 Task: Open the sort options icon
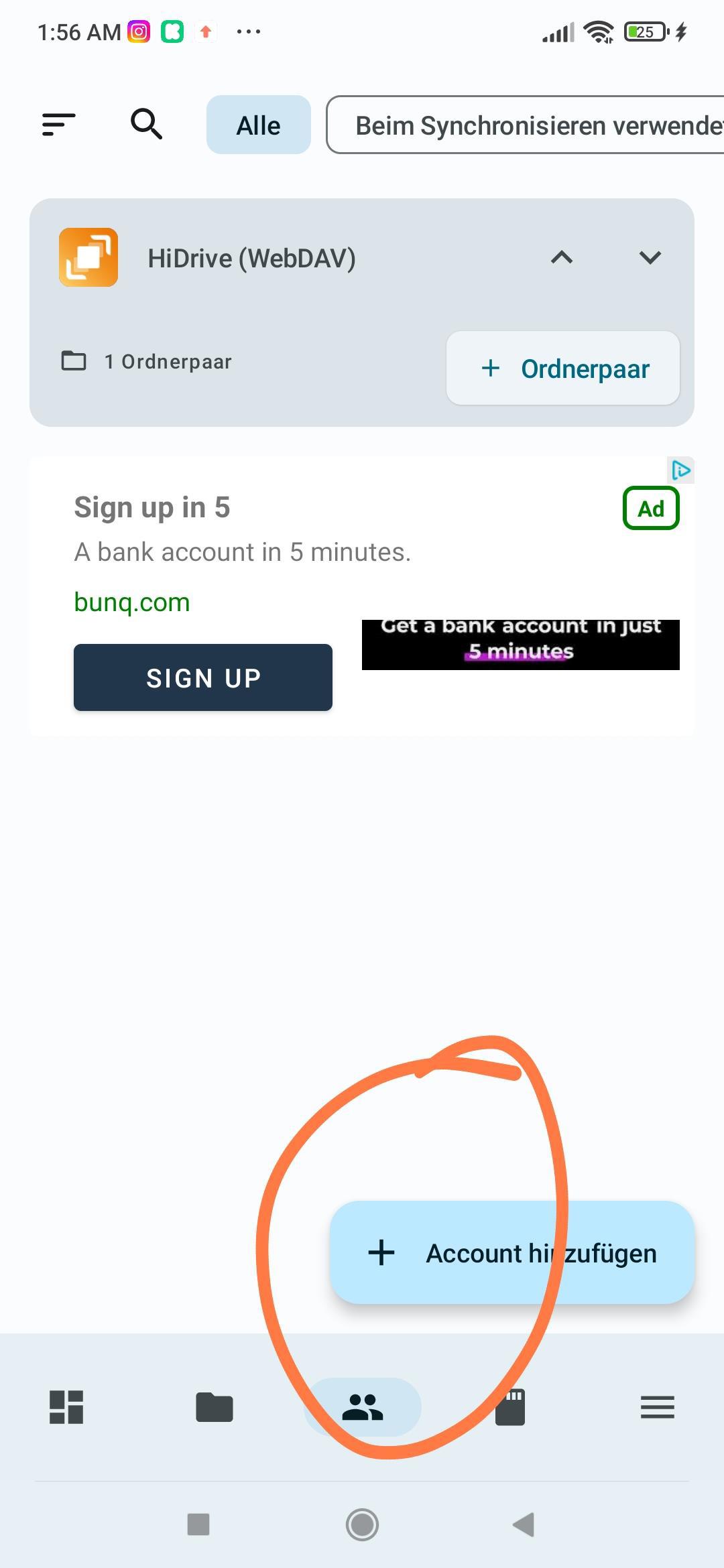coord(58,125)
